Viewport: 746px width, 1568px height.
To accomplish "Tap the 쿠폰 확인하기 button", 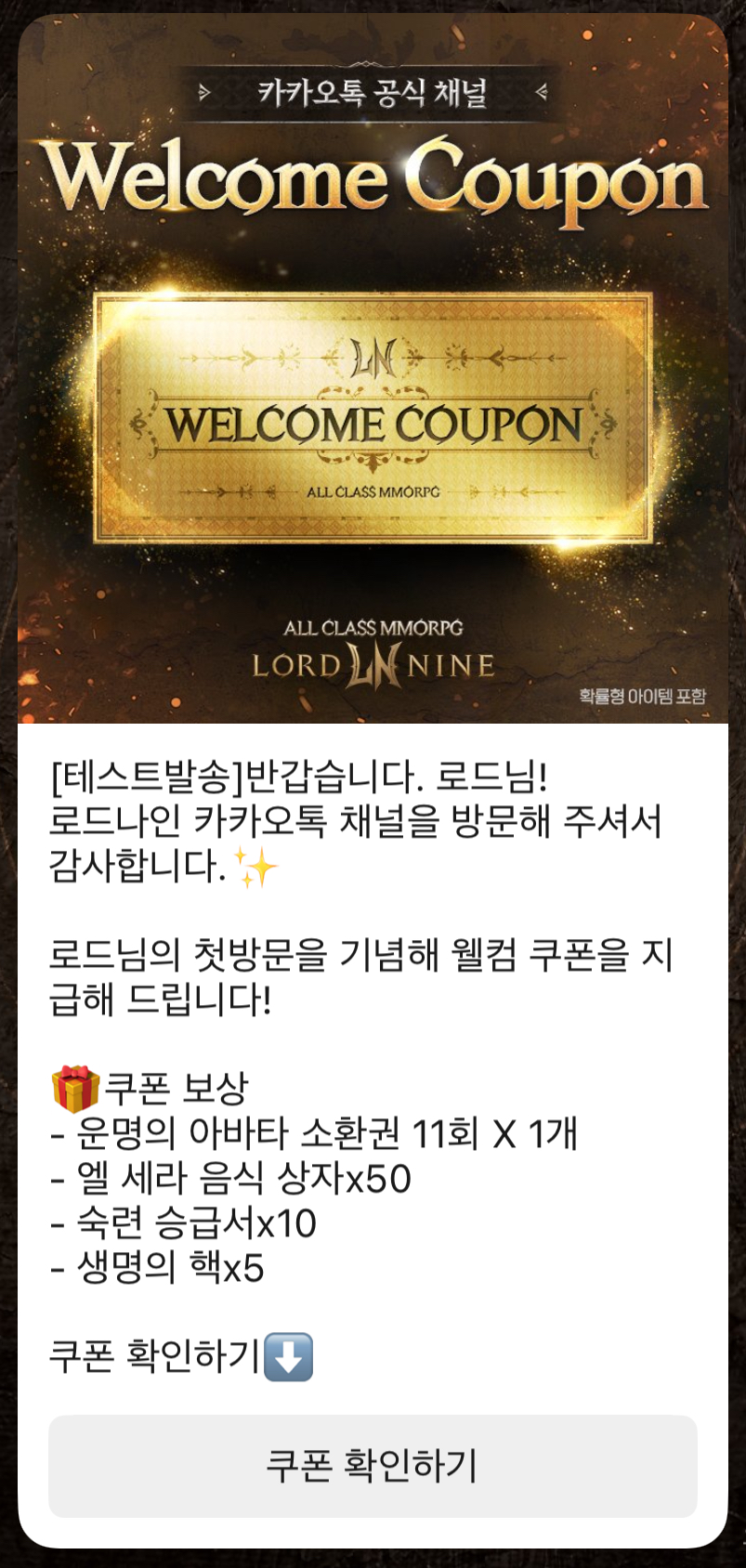I will [x=373, y=1466].
